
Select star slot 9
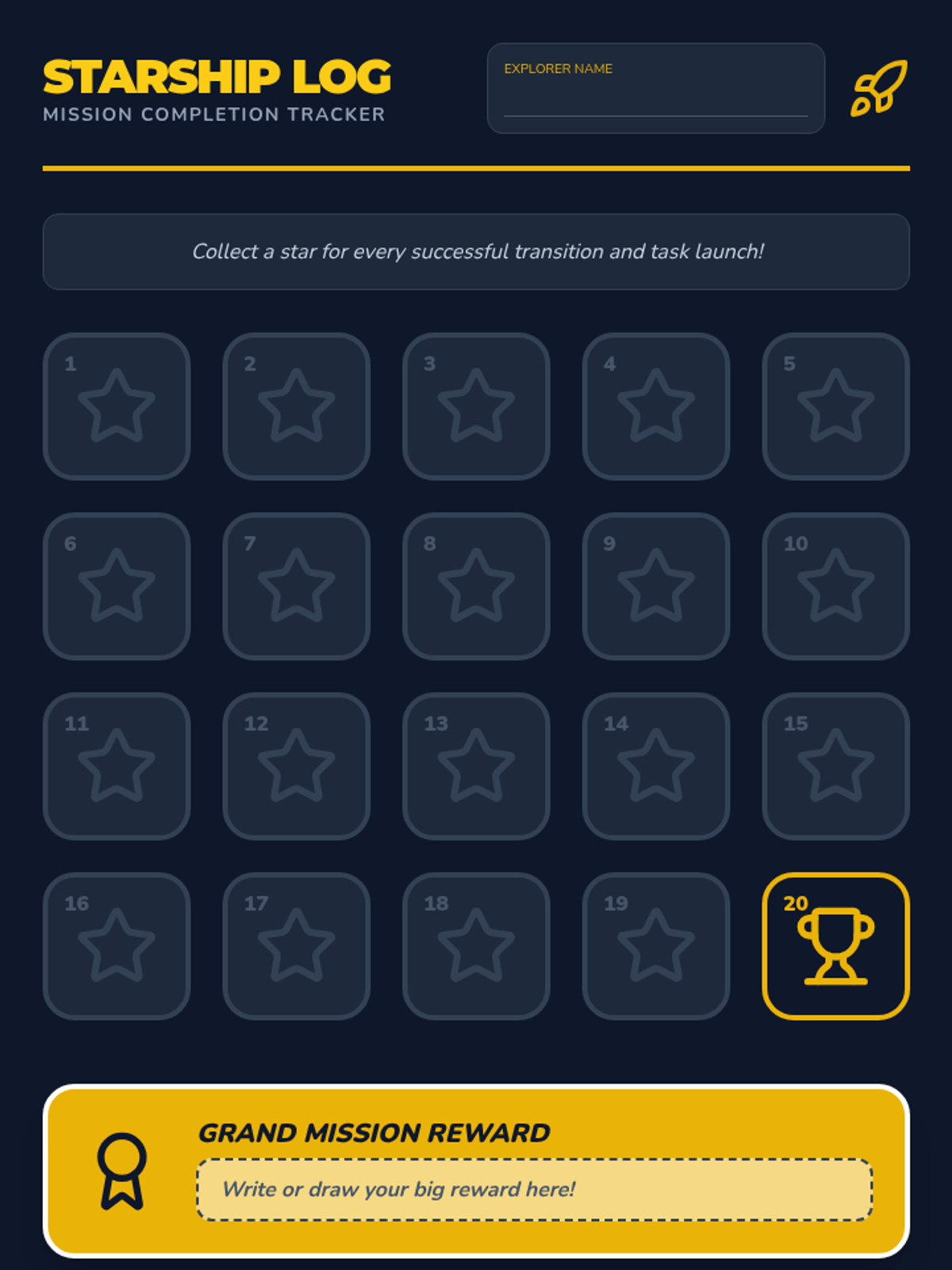pyautogui.click(x=656, y=586)
